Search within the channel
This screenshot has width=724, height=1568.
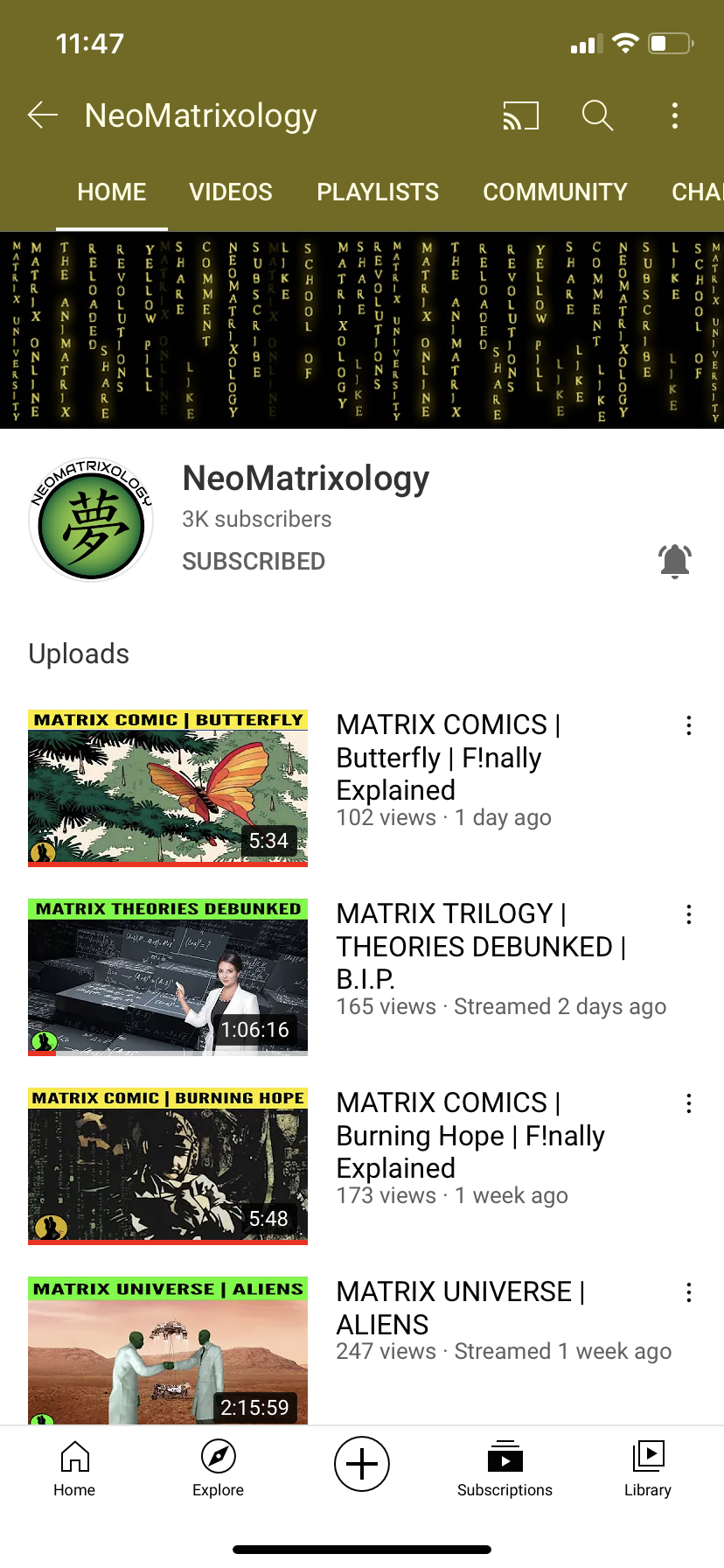597,115
